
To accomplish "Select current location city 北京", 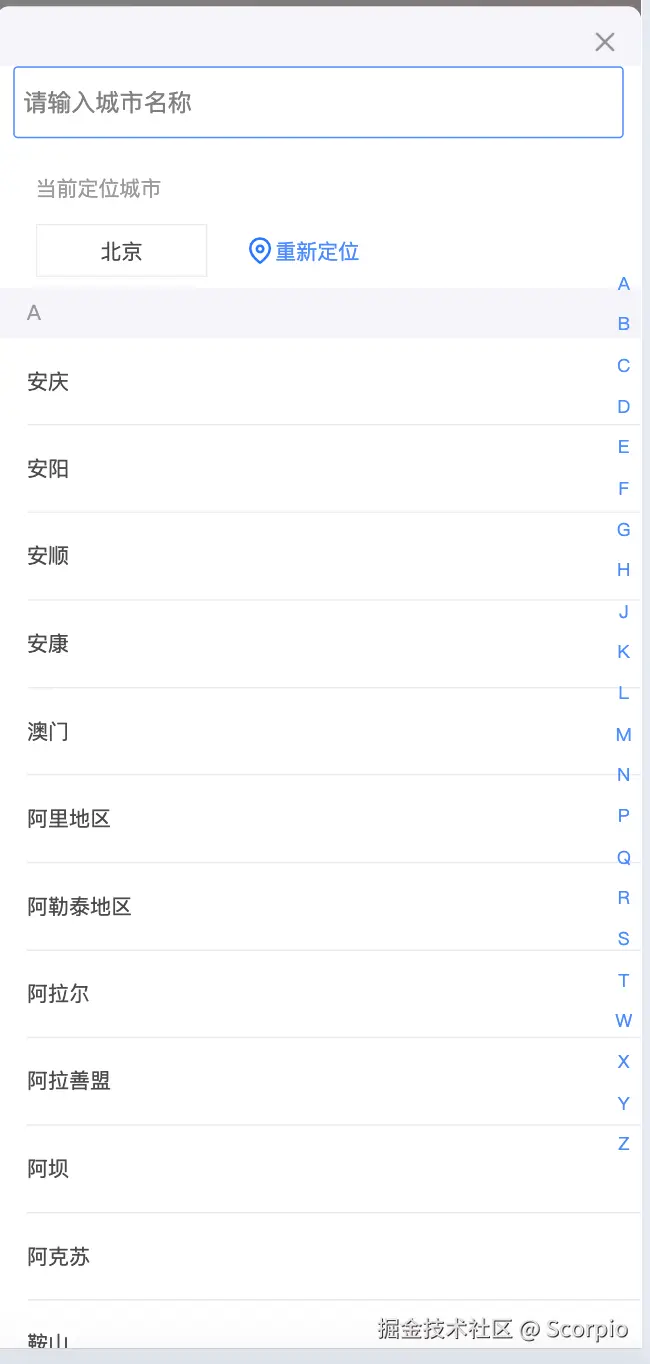I will click(121, 251).
